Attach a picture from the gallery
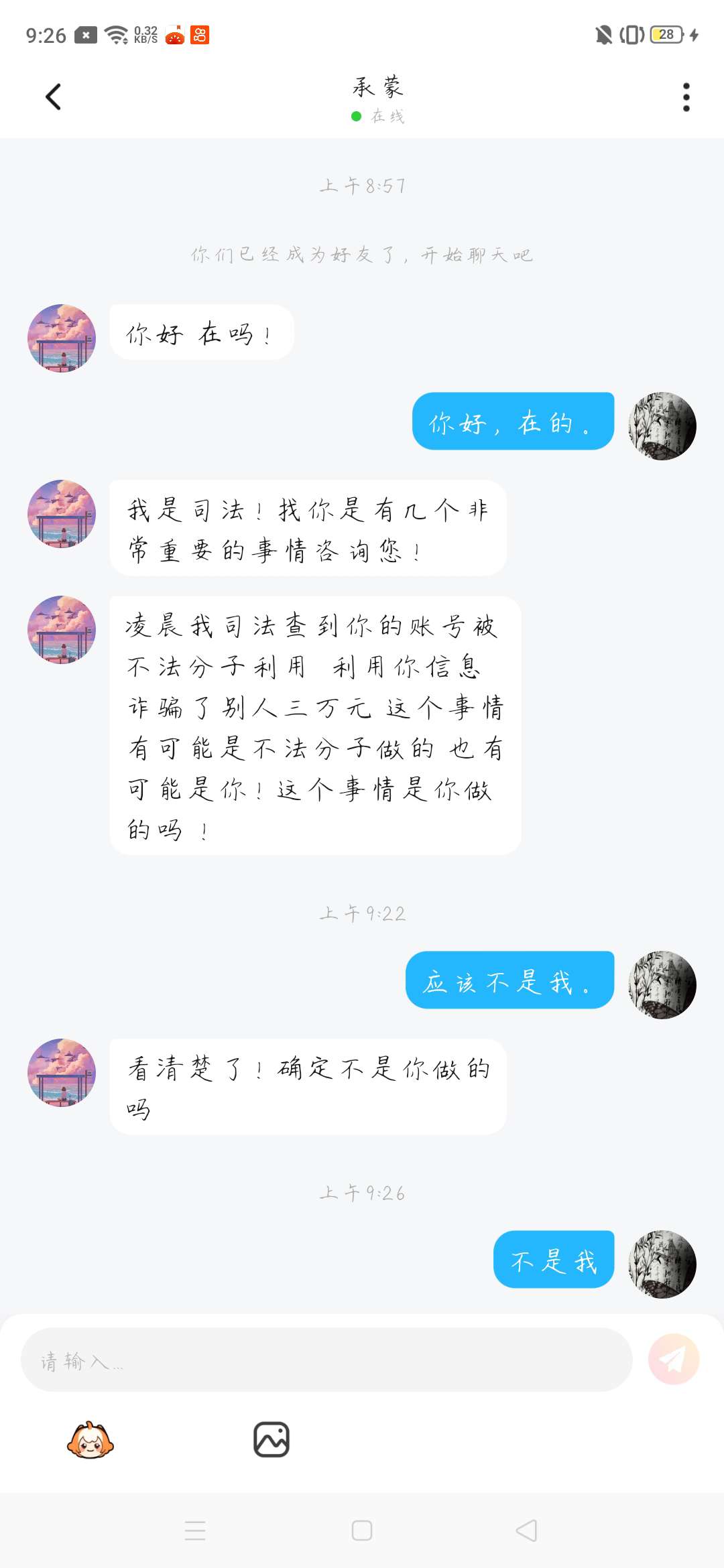 point(271,1440)
